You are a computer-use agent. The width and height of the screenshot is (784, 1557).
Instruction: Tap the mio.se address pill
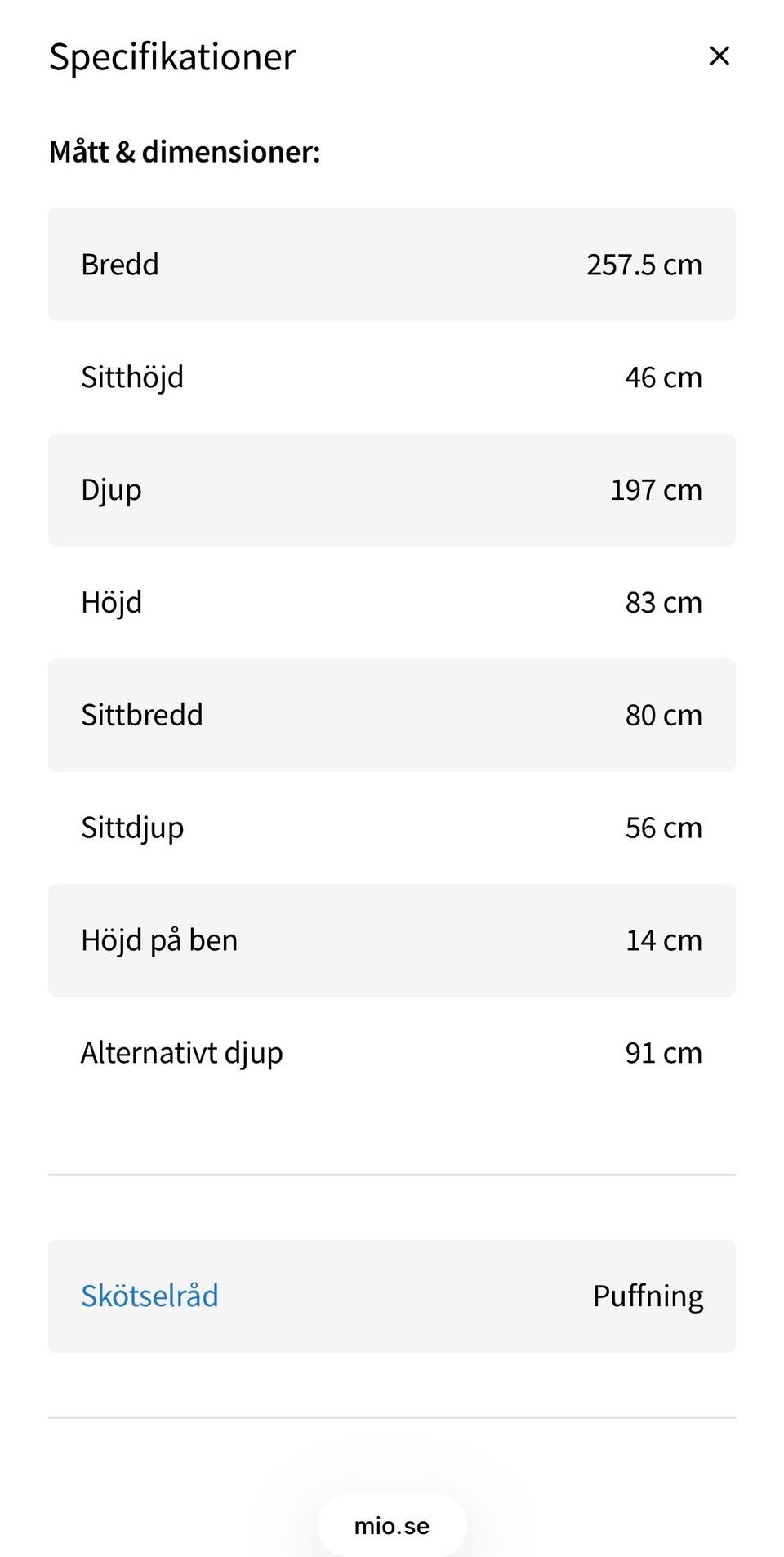(x=392, y=1525)
